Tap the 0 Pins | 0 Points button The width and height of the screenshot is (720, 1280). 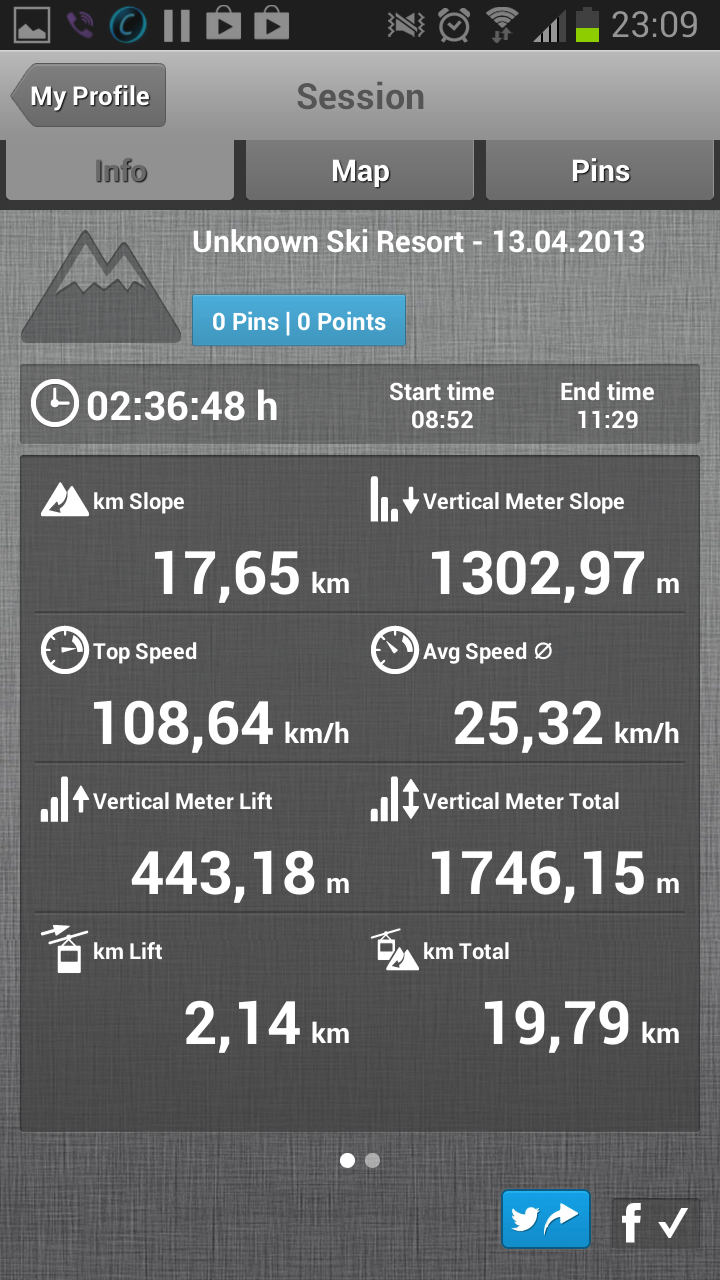point(299,321)
